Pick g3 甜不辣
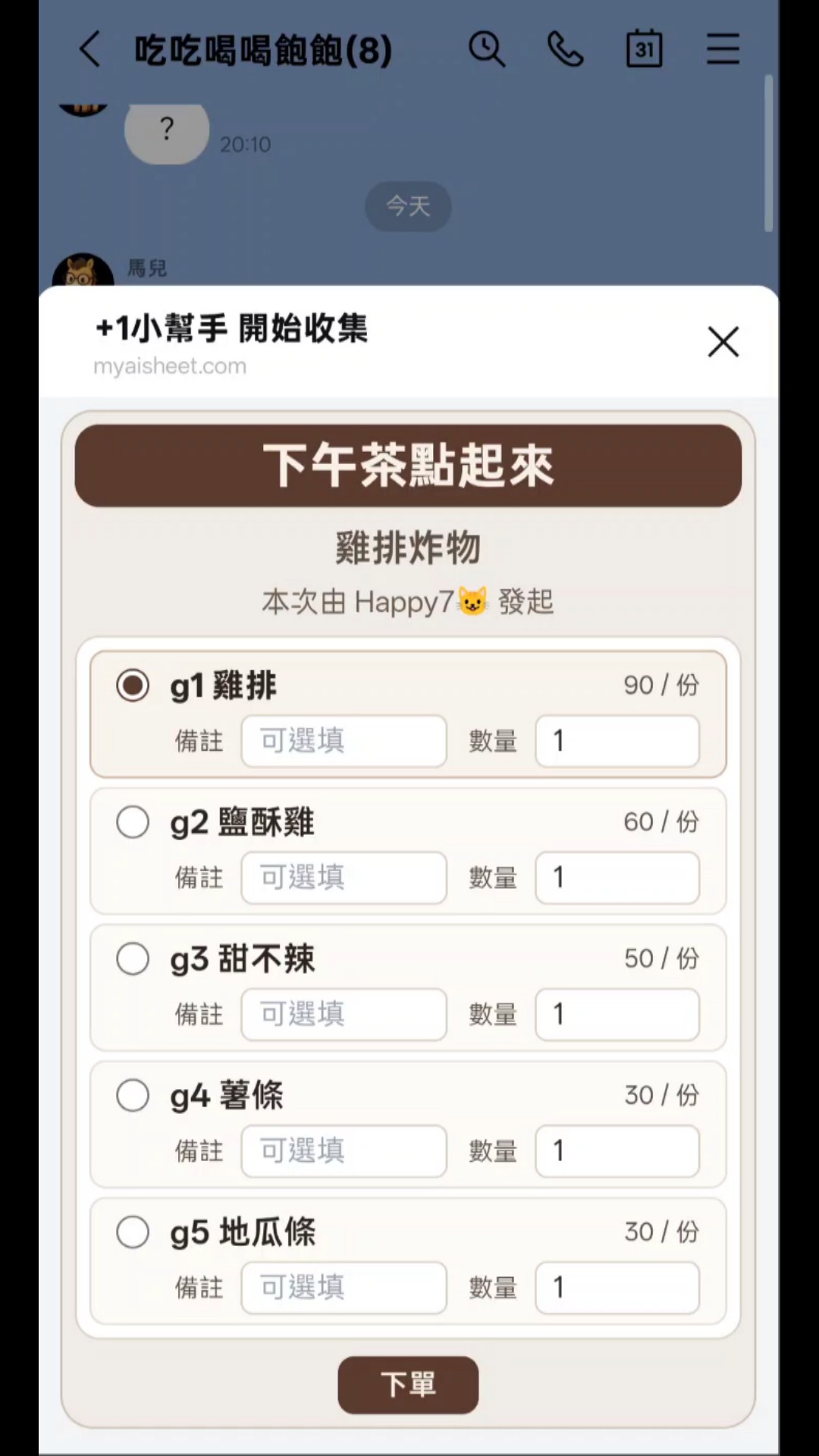819x1456 pixels. tap(133, 959)
